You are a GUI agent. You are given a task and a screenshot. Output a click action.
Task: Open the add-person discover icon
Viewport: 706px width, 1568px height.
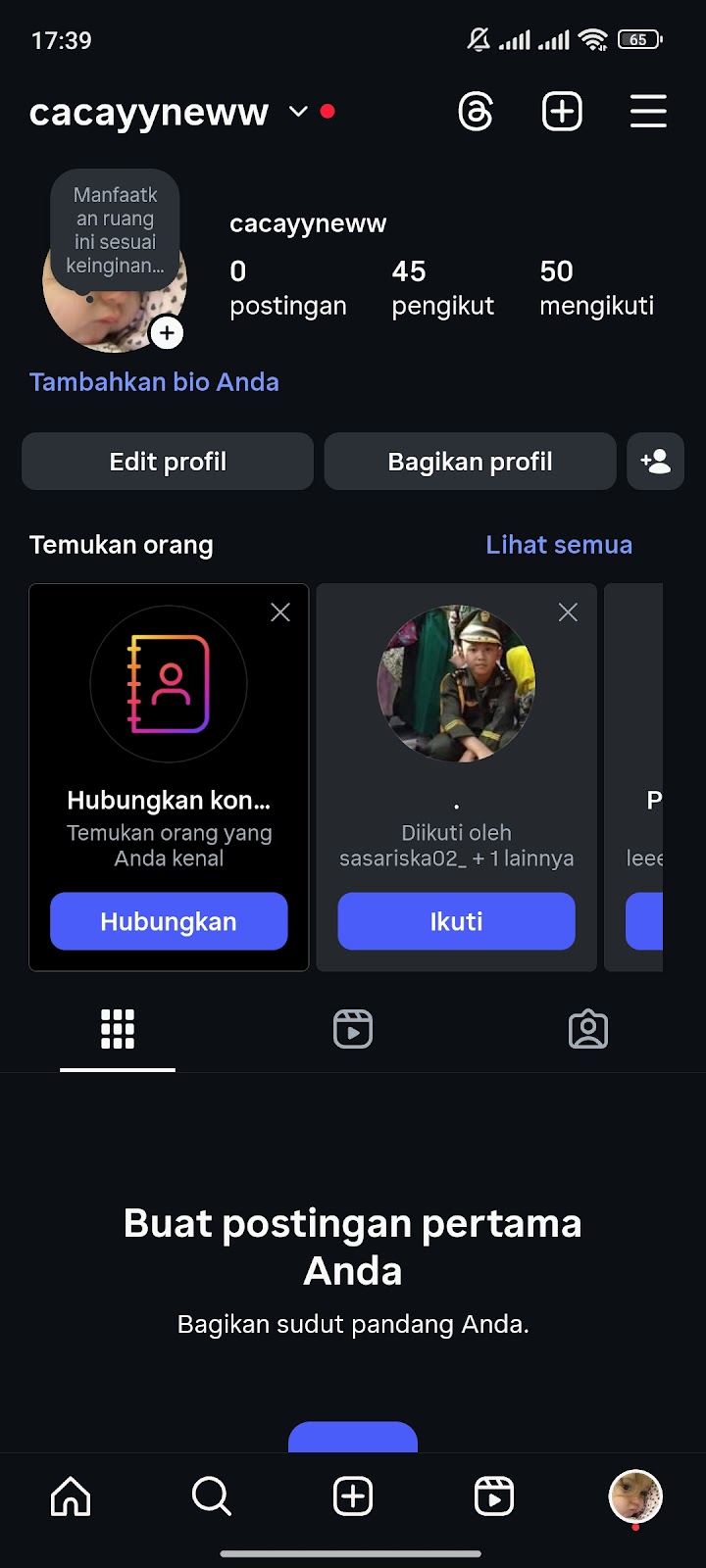(x=655, y=462)
